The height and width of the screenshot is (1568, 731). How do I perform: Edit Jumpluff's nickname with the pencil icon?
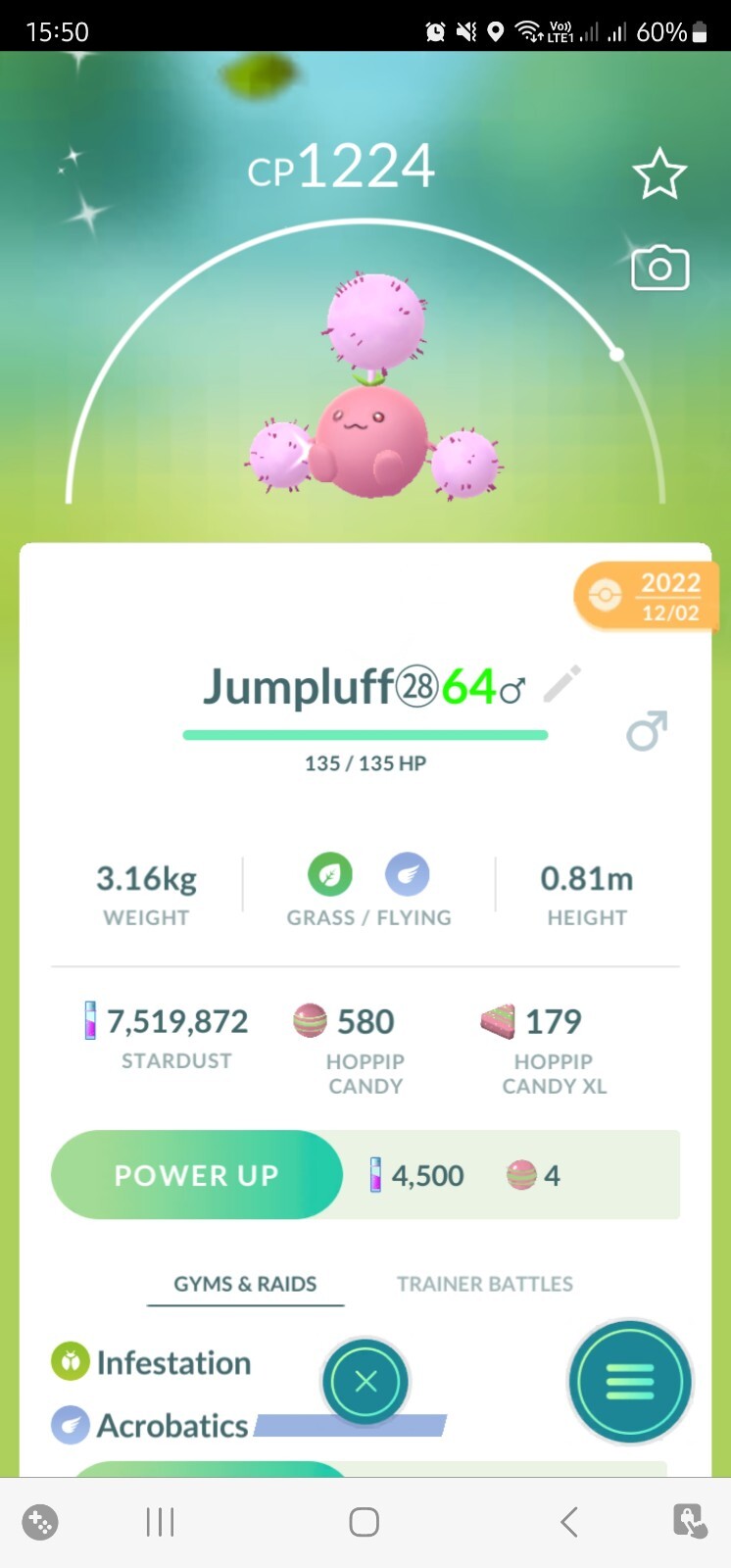(x=562, y=684)
